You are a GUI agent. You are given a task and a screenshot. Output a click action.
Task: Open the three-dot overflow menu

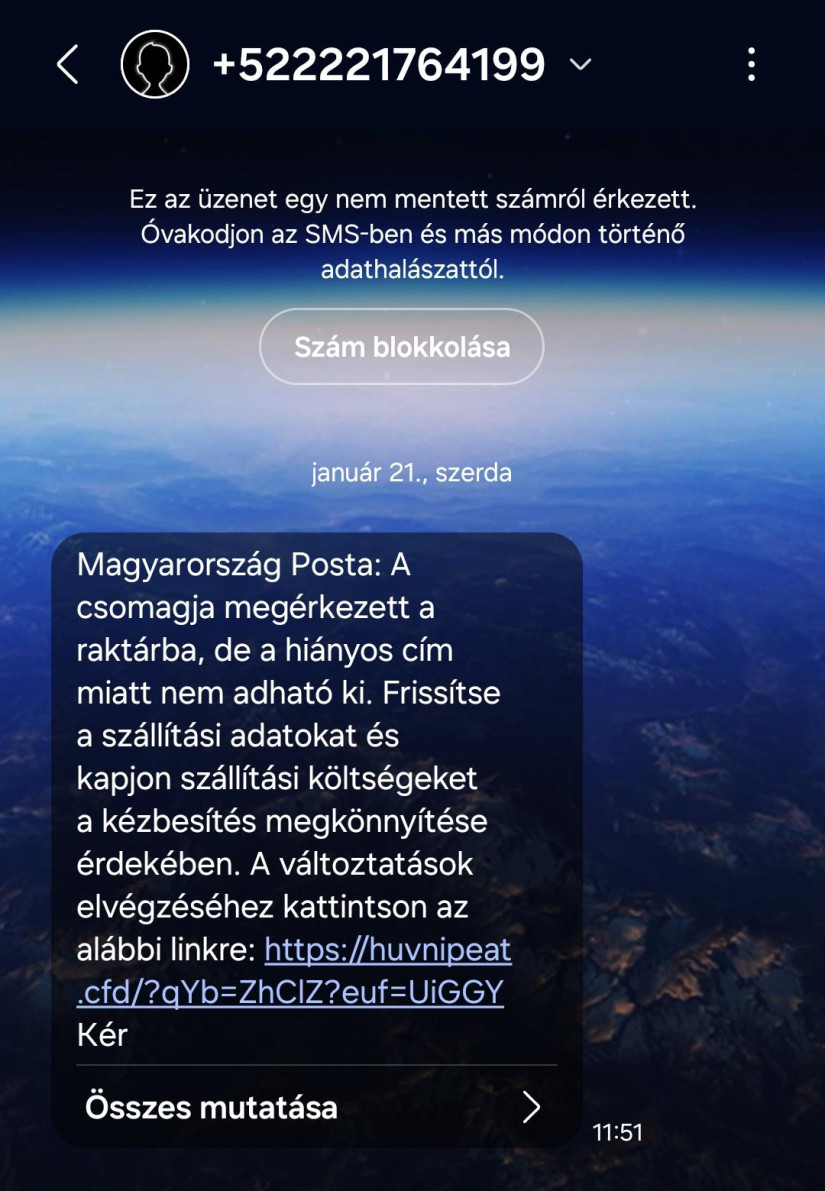[752, 65]
